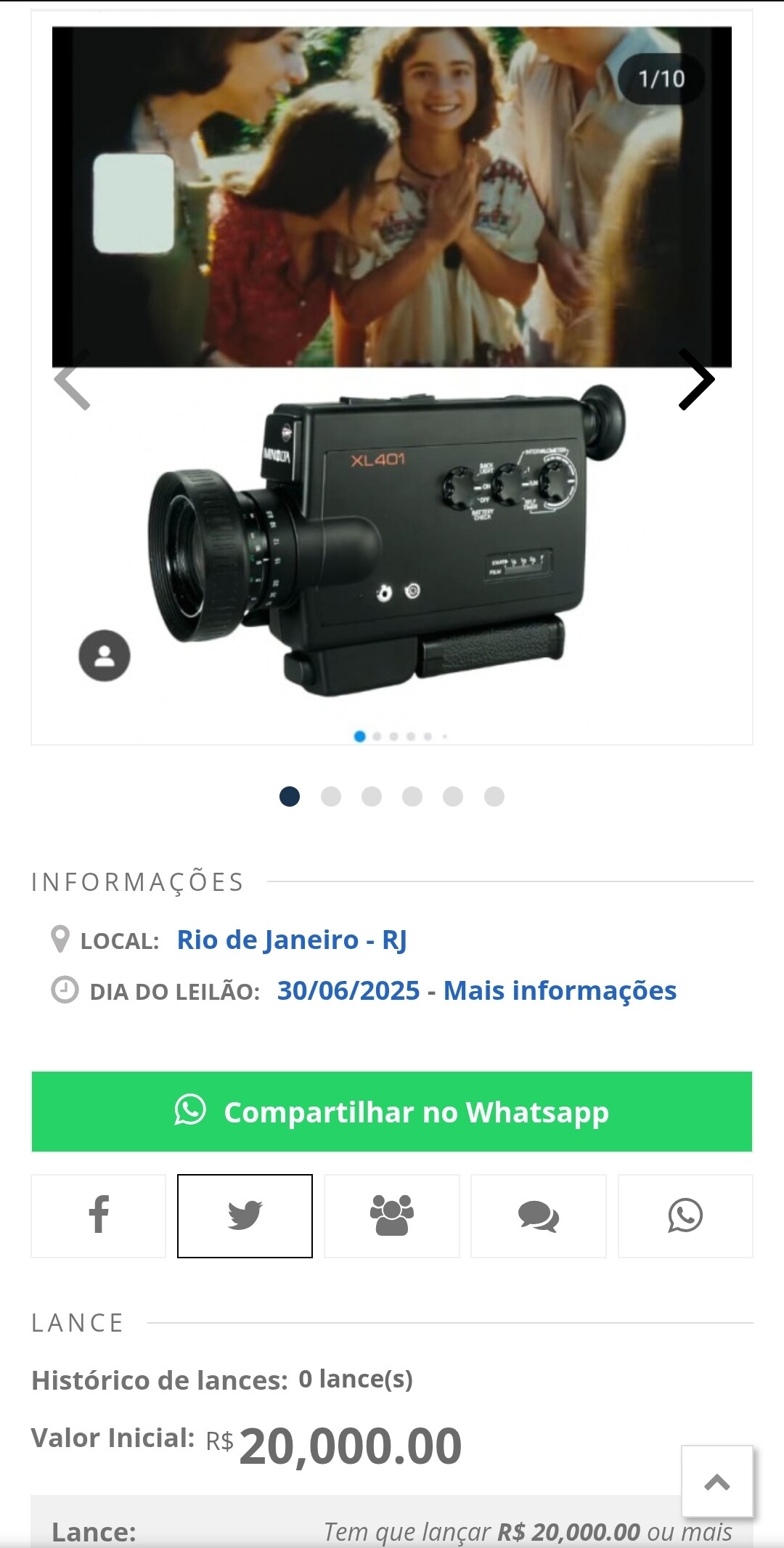Screen dimensions: 784x1548
Task: Share this auction on Twitter
Action: point(245,1215)
